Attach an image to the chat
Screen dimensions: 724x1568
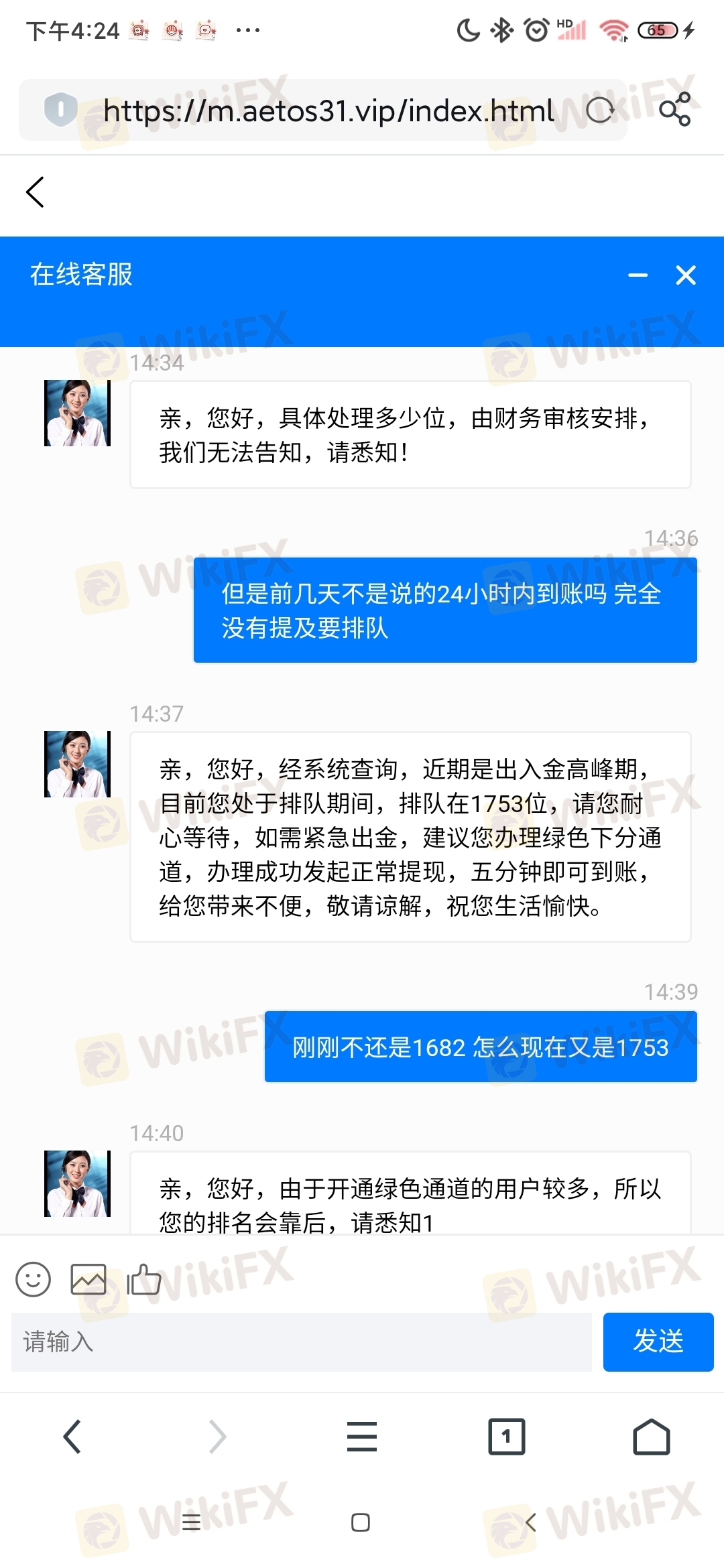(88, 1279)
